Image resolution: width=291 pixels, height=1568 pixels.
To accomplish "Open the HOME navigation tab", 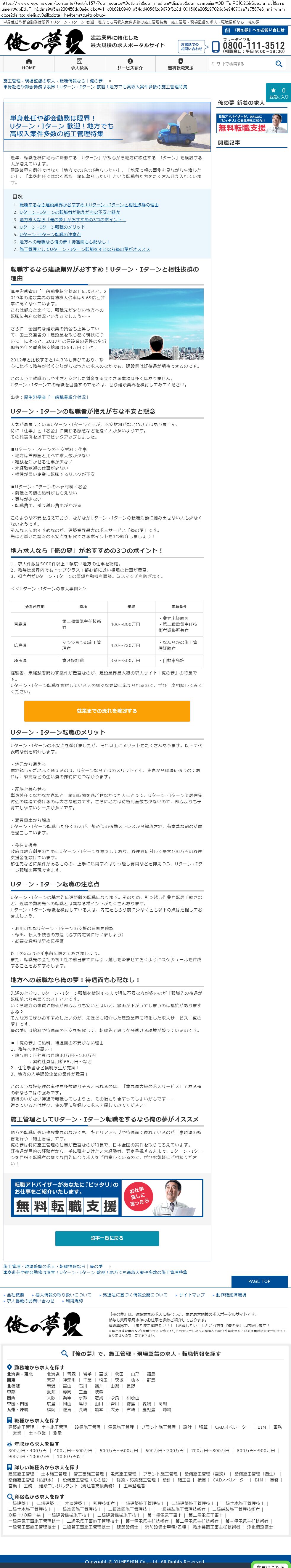I will pos(28,64).
